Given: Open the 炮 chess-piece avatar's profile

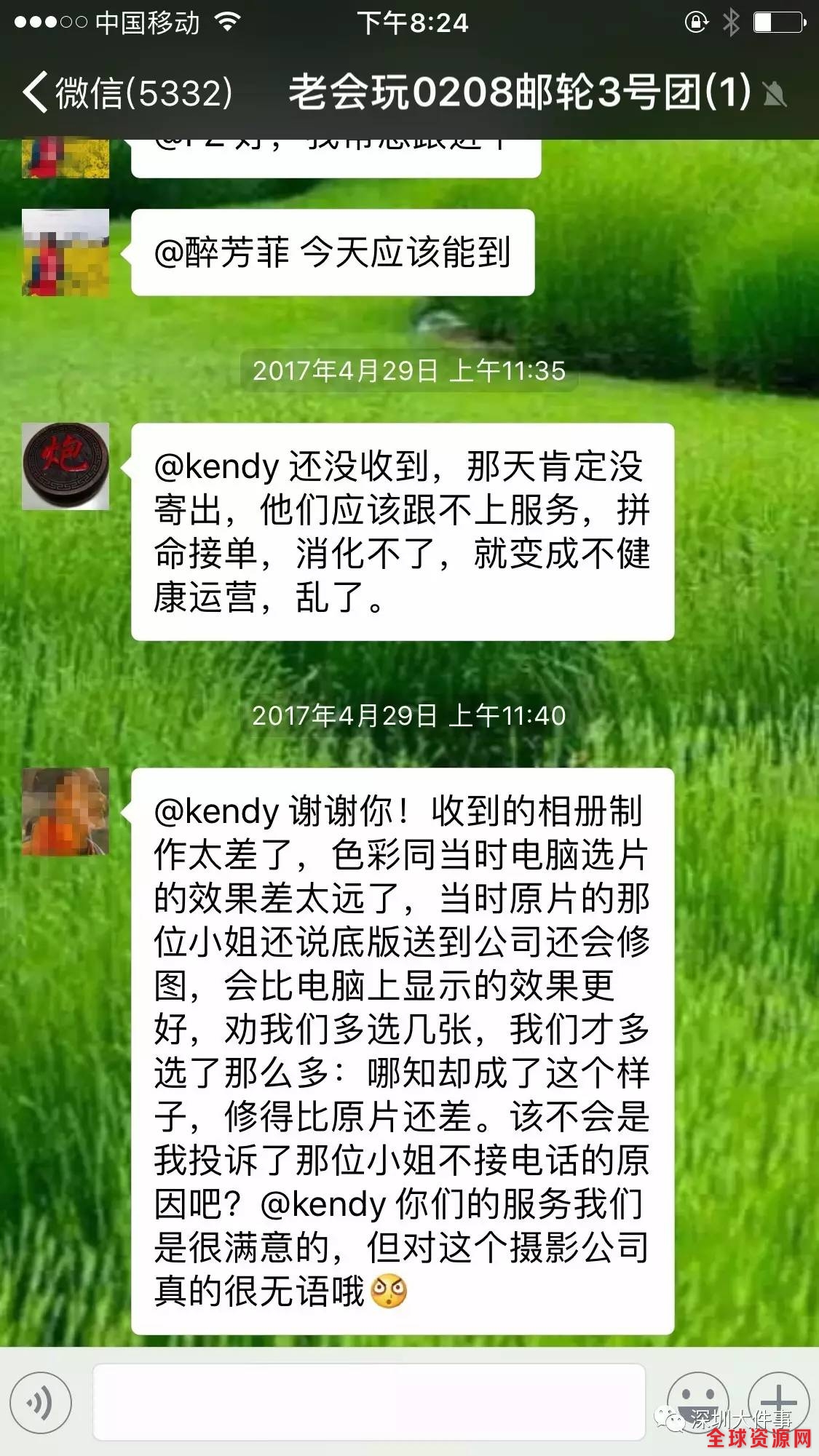Looking at the screenshot, I should click(x=66, y=466).
